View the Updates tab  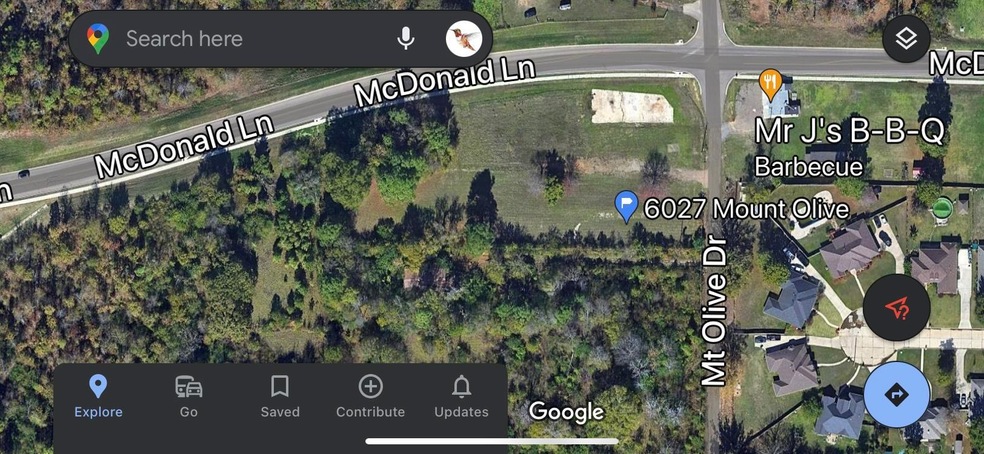tap(461, 396)
